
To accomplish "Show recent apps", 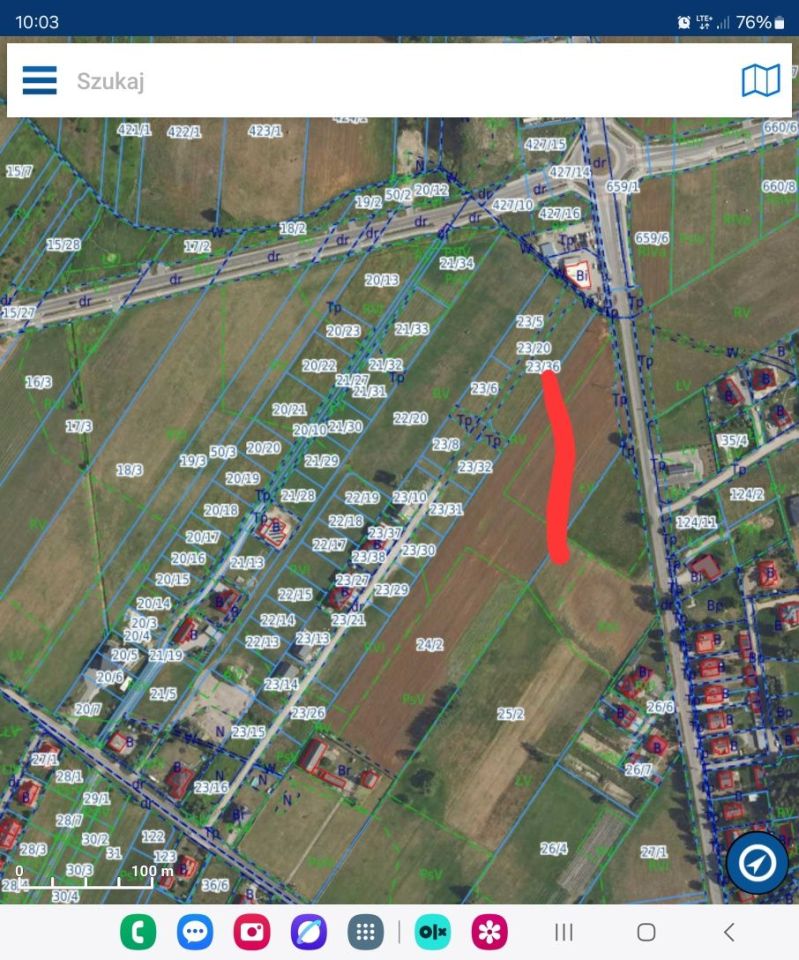I will [564, 932].
